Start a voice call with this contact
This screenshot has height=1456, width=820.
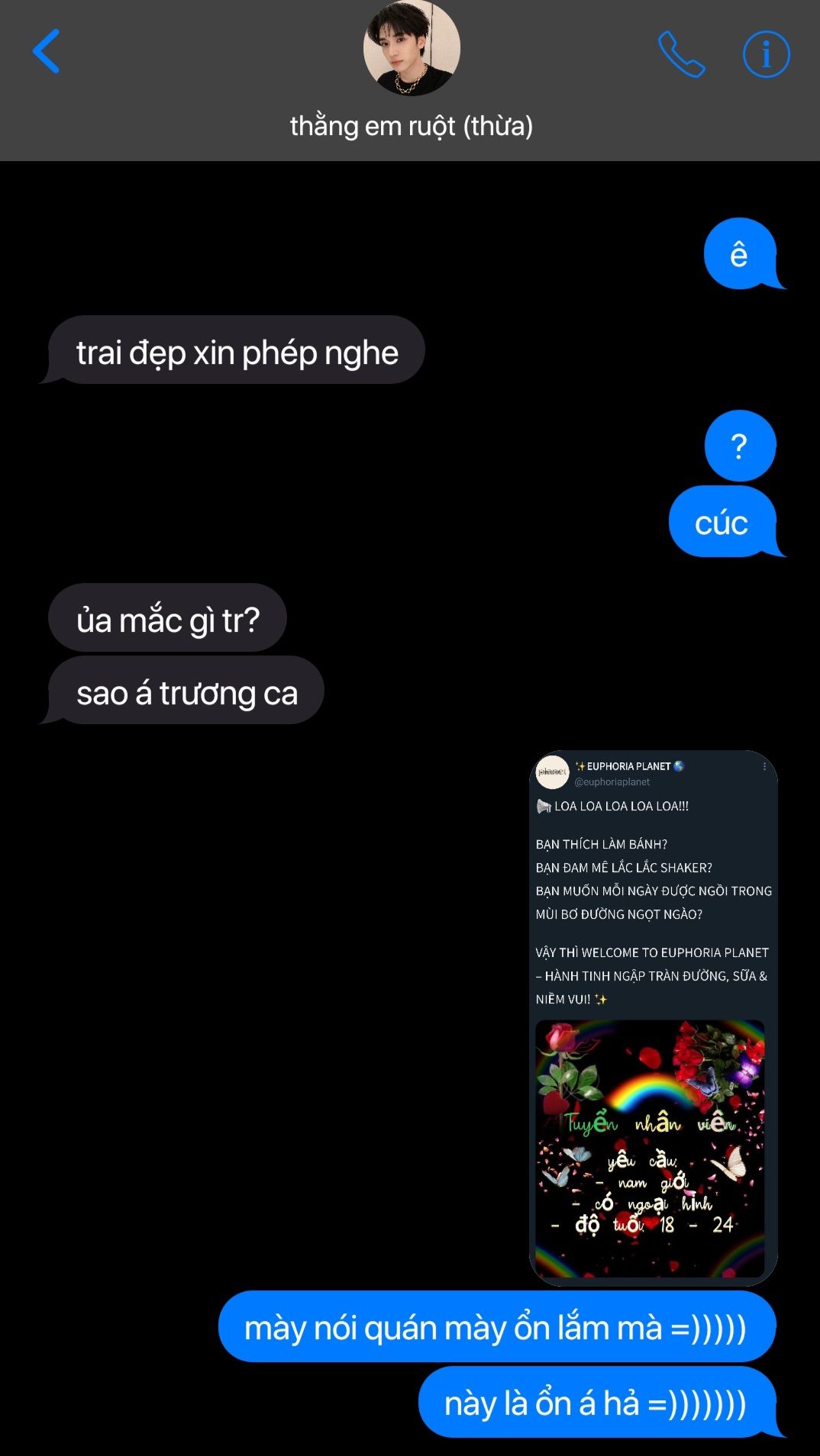coord(681,54)
